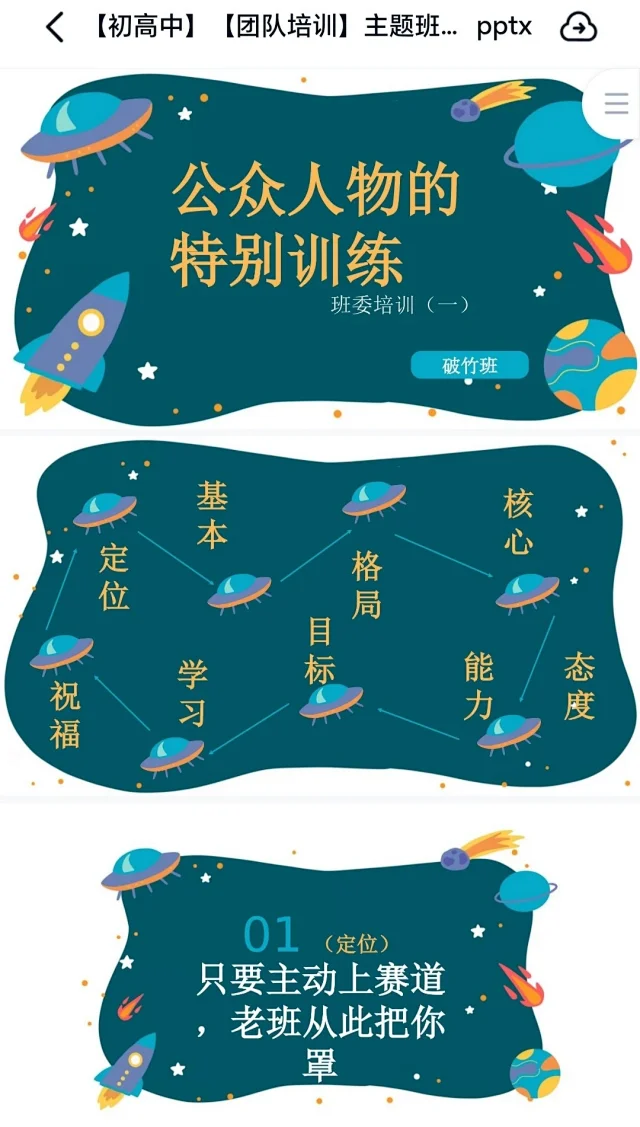This screenshot has width=640, height=1127.
Task: Go back from the pptx preview
Action: (x=54, y=27)
